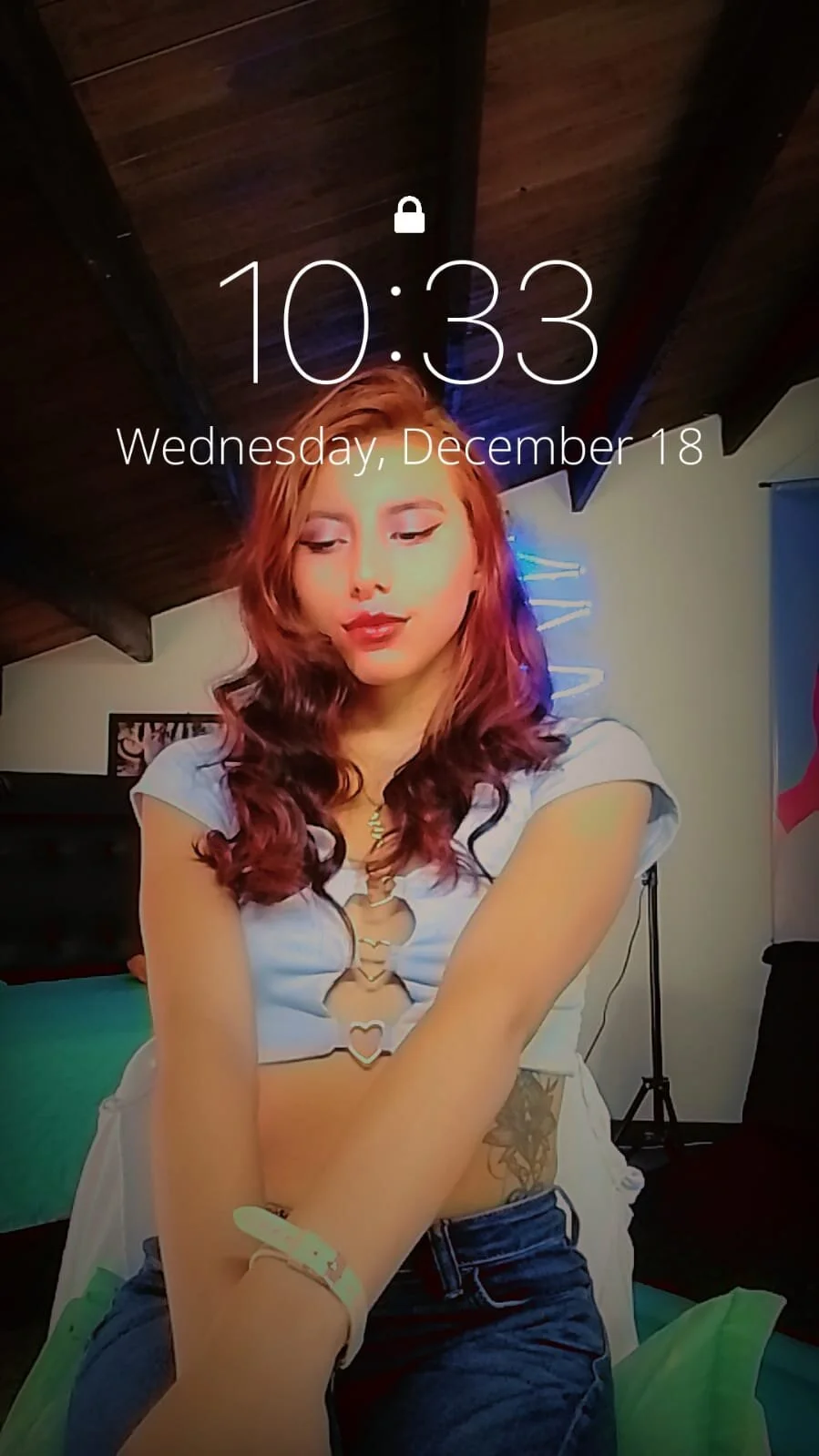Viewport: 819px width, 1456px height.
Task: Tap the padlock icon above the clock
Action: tap(409, 216)
